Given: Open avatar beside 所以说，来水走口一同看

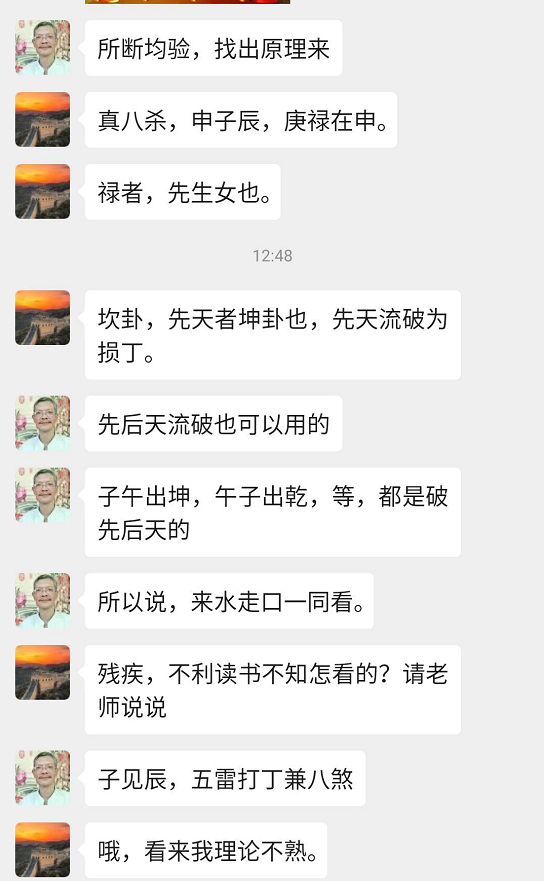Looking at the screenshot, I should click(43, 601).
